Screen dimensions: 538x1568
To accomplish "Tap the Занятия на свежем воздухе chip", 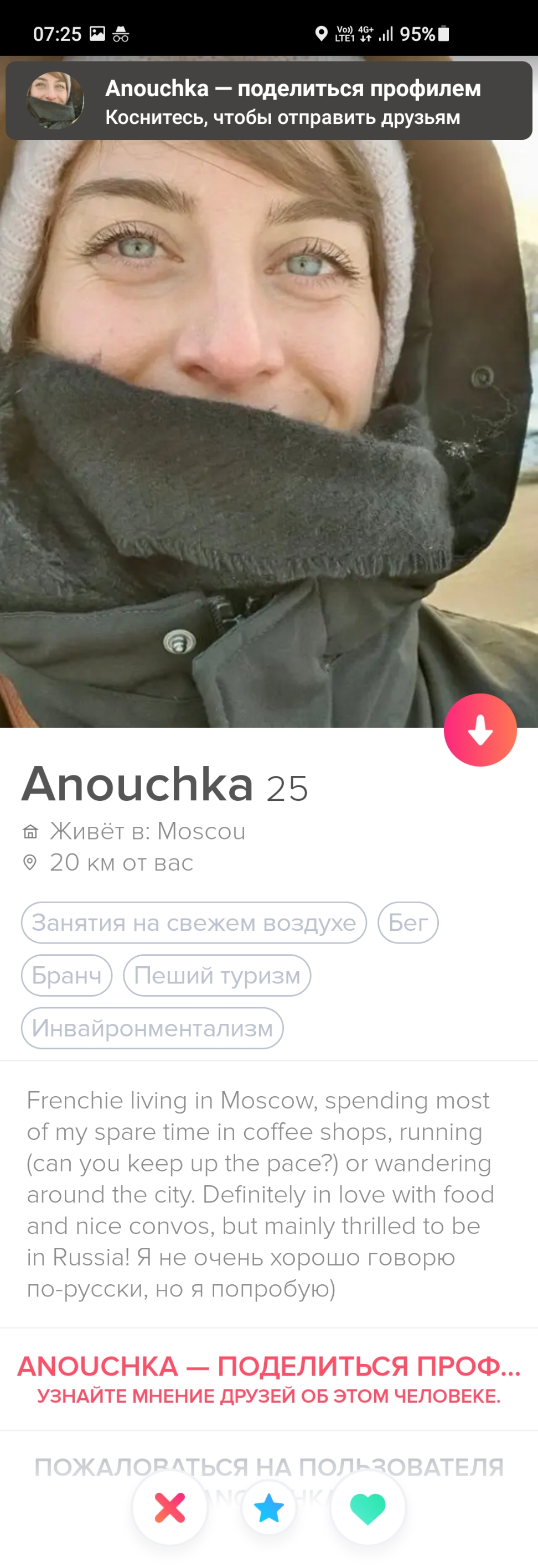I will (x=194, y=922).
